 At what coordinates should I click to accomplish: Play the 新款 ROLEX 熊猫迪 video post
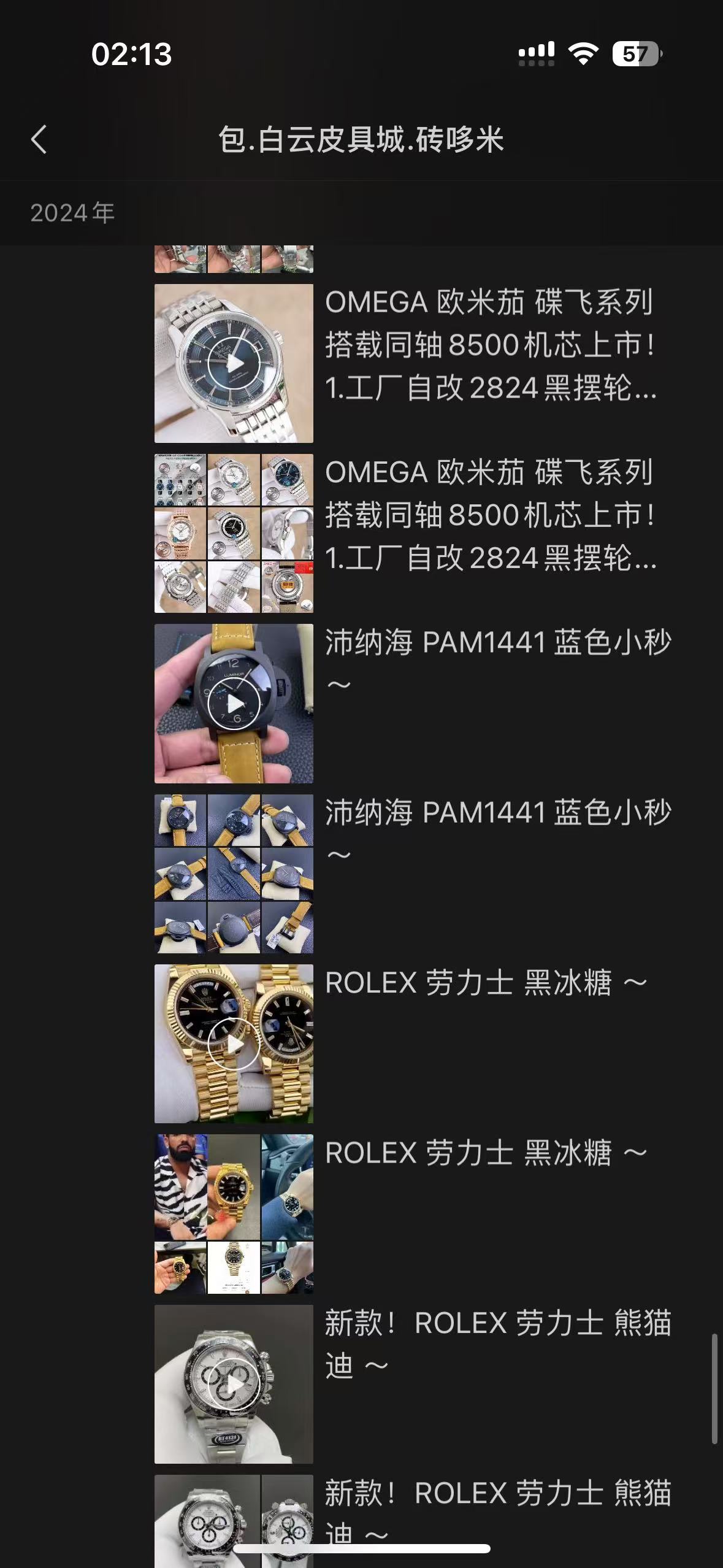point(234,1383)
